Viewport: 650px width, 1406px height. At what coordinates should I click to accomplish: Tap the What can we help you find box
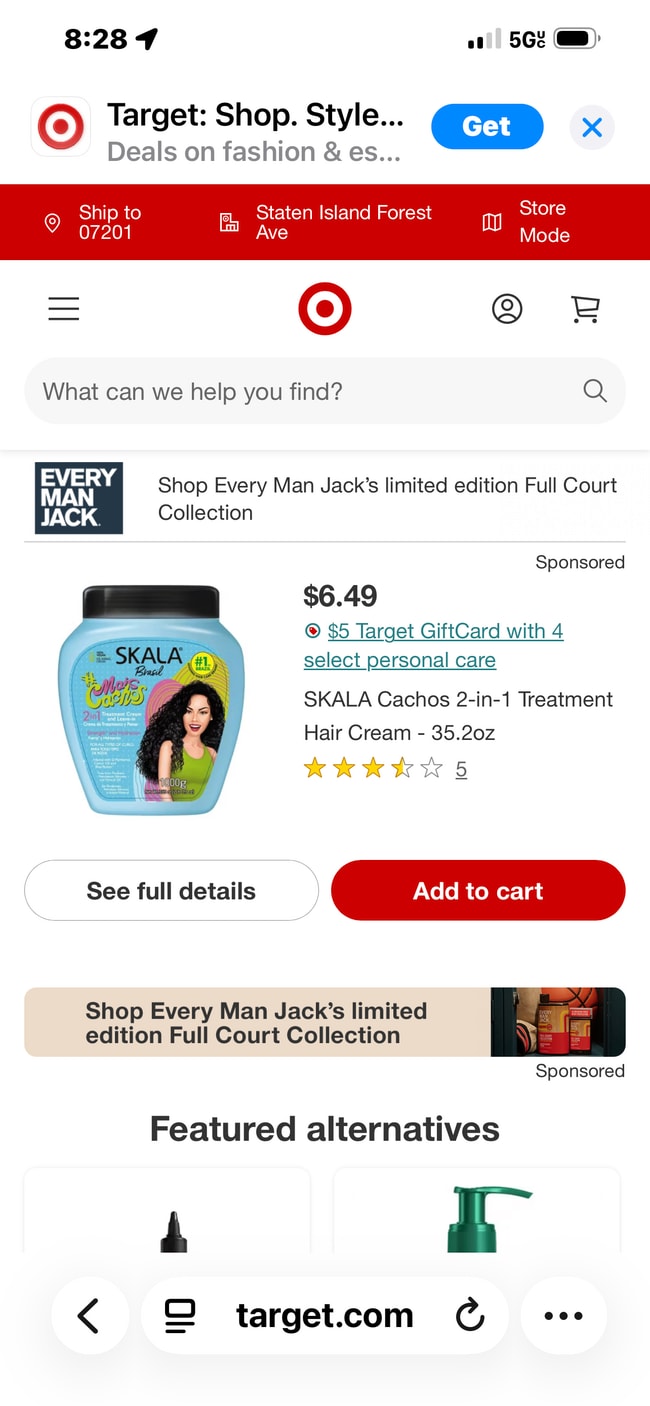coord(300,391)
